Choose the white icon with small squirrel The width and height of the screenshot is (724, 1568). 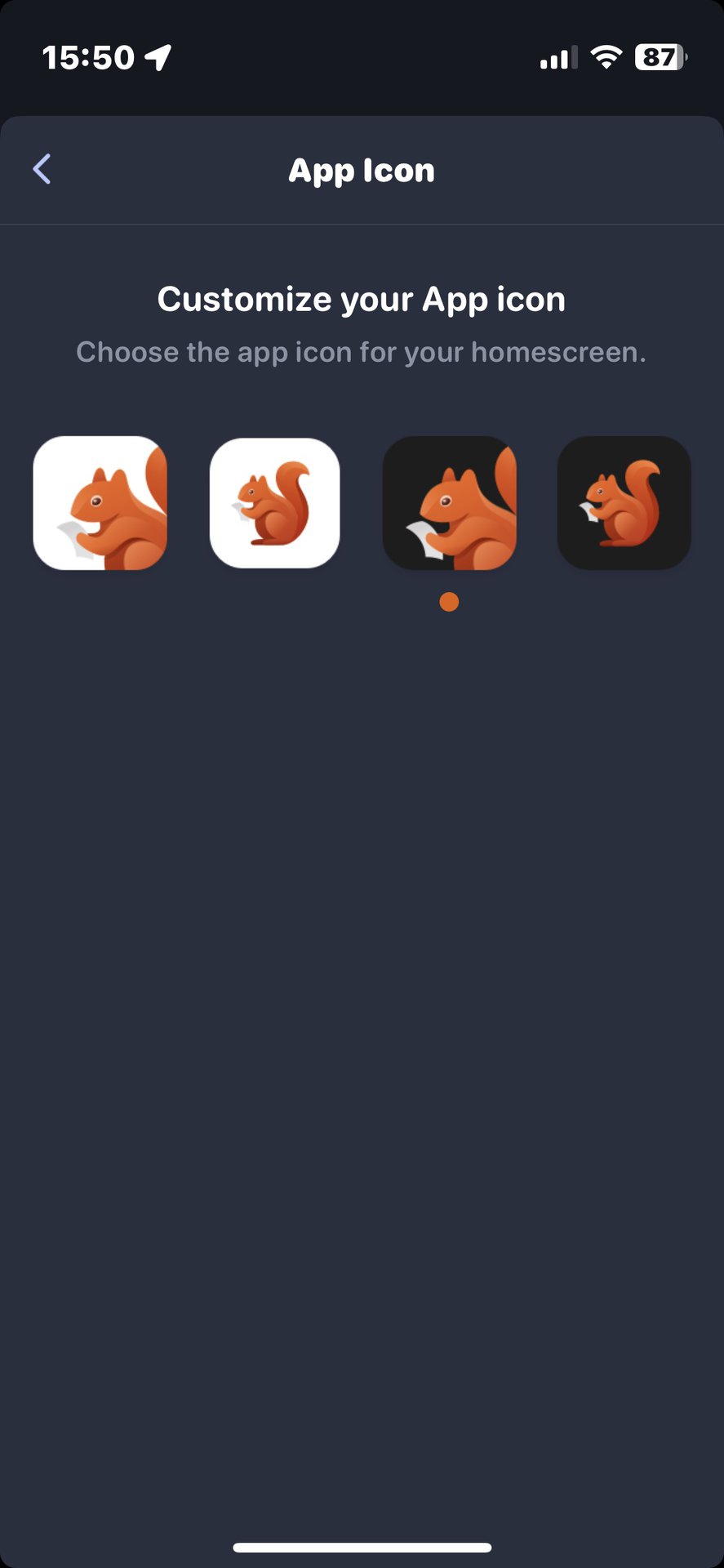[x=274, y=503]
